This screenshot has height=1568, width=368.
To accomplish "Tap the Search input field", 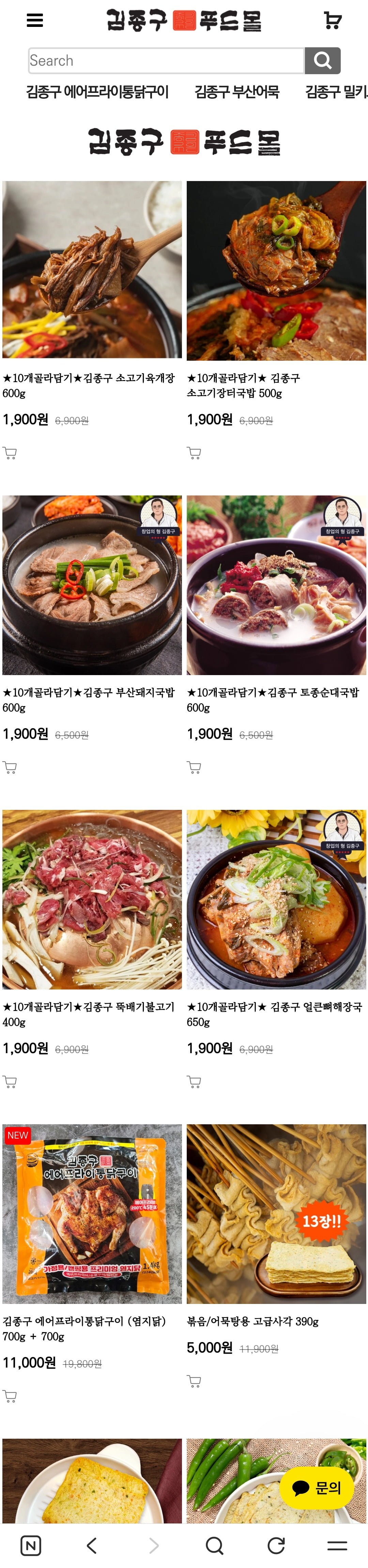I will click(166, 61).
